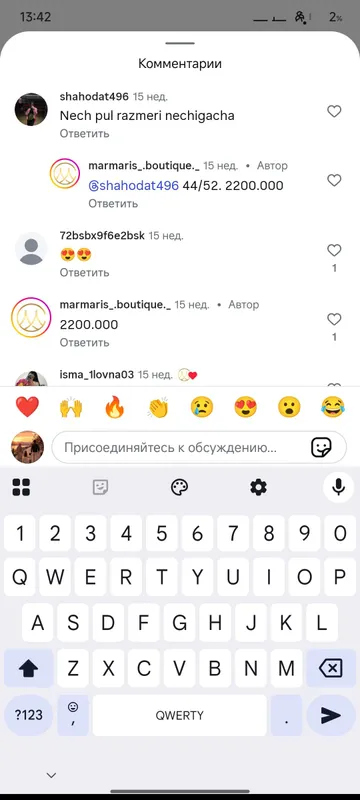The height and width of the screenshot is (800, 360).
Task: Insert the fire quick emoji
Action: click(114, 407)
